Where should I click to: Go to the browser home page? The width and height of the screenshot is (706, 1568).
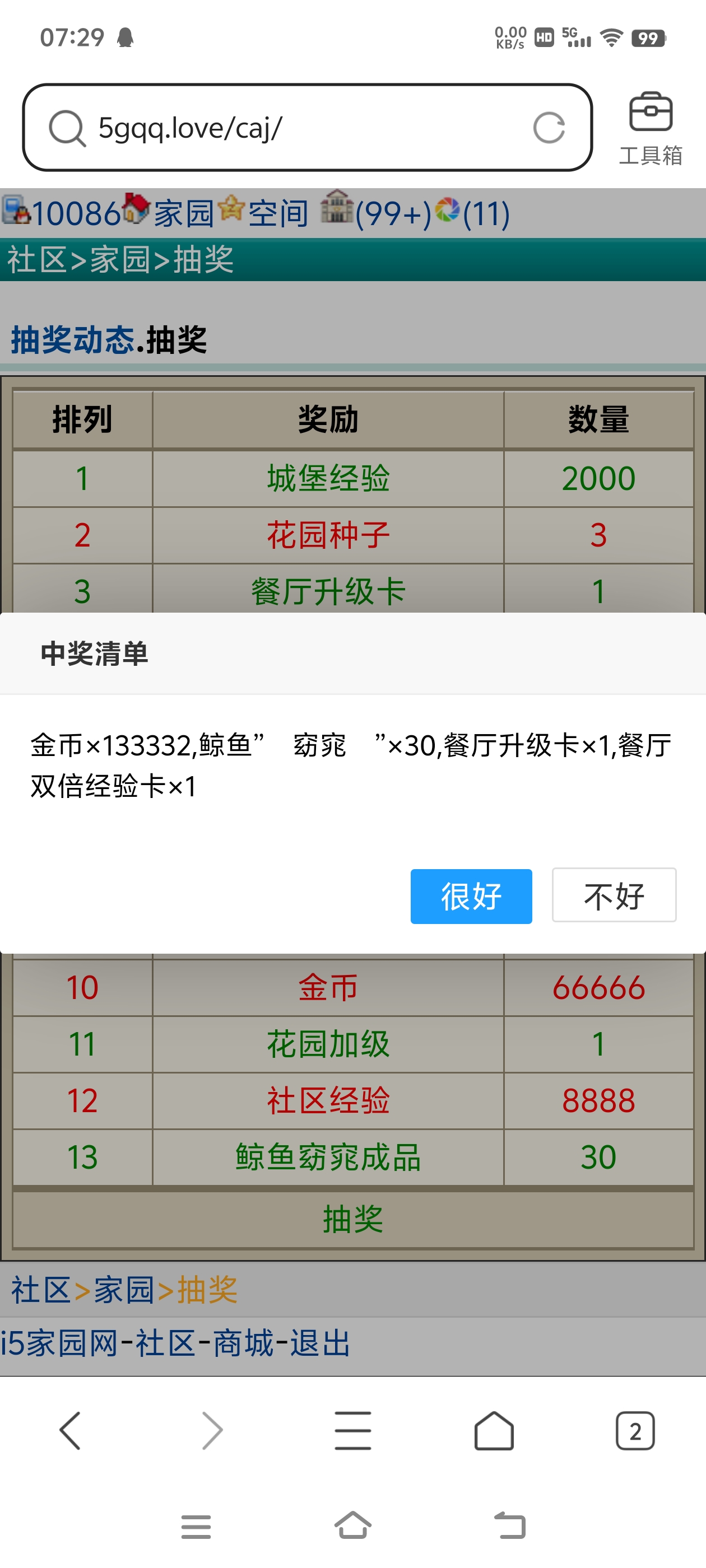(x=494, y=1430)
